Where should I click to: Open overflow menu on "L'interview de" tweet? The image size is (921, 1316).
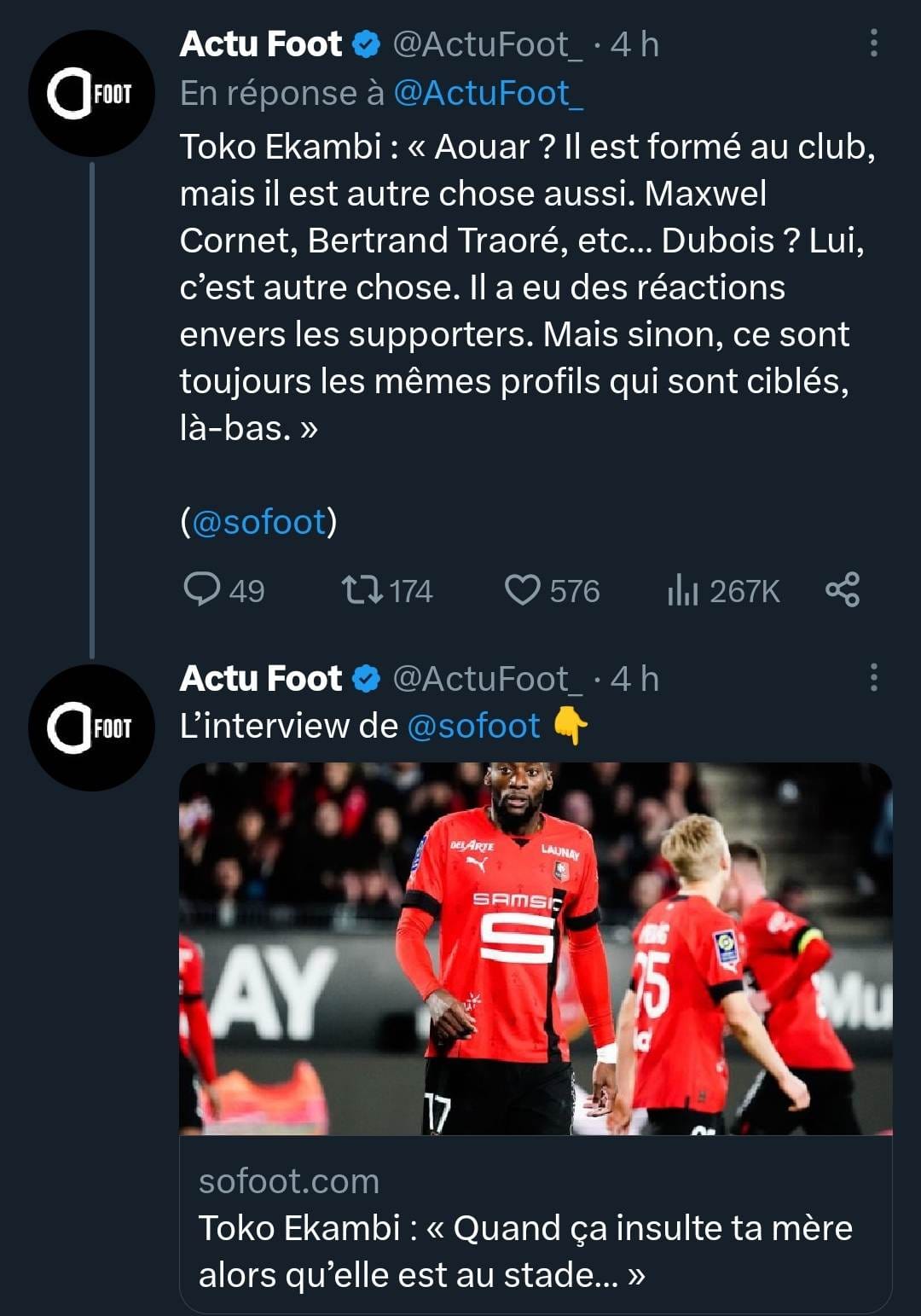pyautogui.click(x=873, y=678)
